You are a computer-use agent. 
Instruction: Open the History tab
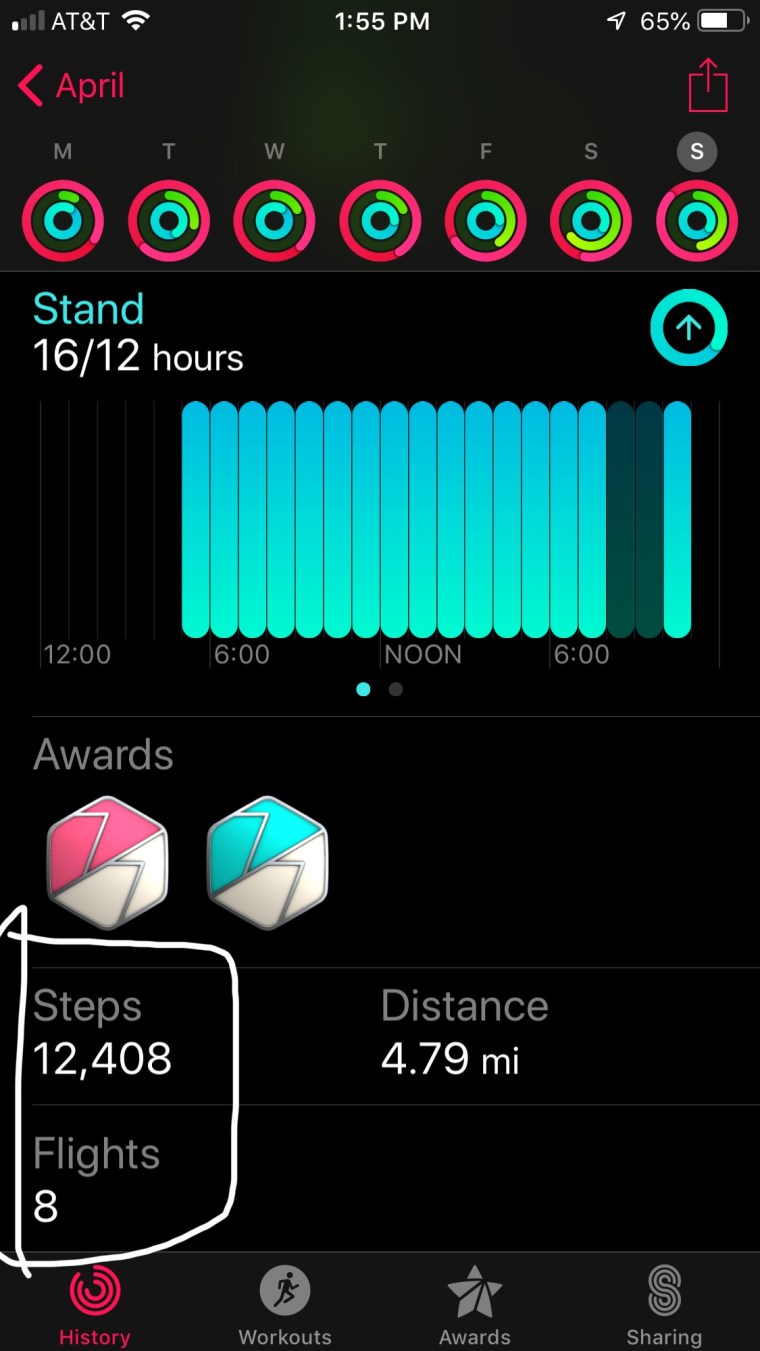pos(95,1305)
